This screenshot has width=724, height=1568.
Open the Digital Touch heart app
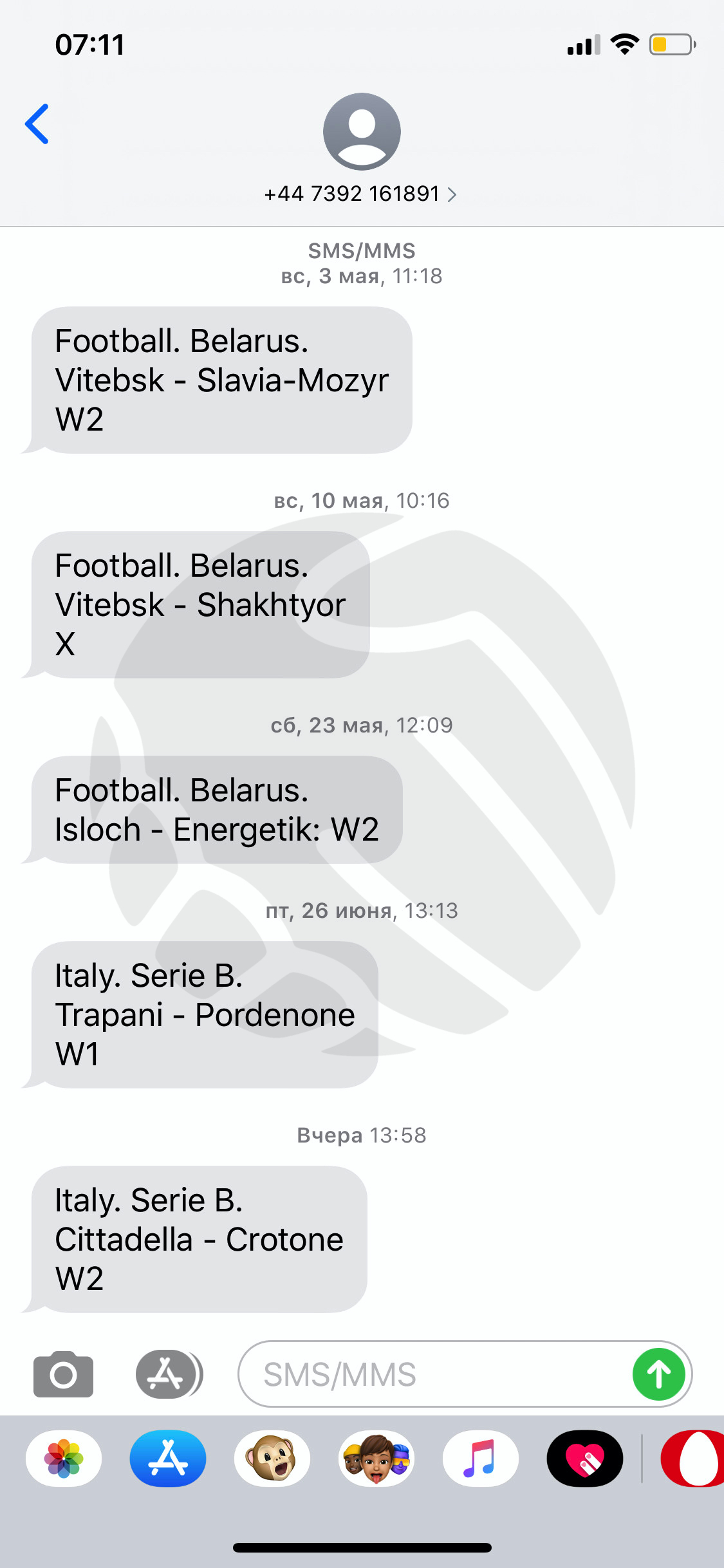(585, 1459)
